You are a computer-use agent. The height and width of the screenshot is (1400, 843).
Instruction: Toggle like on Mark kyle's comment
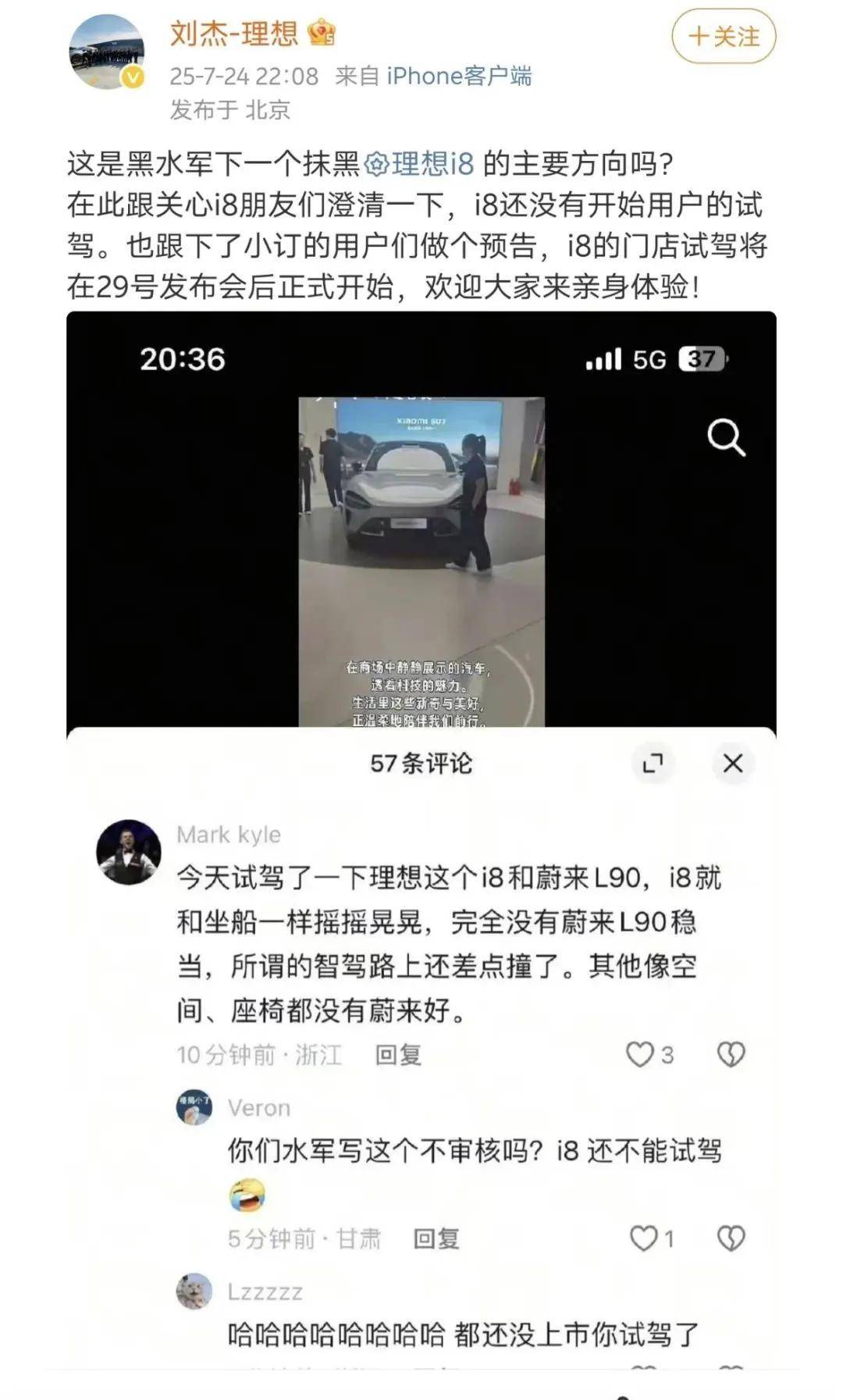pos(642,1052)
